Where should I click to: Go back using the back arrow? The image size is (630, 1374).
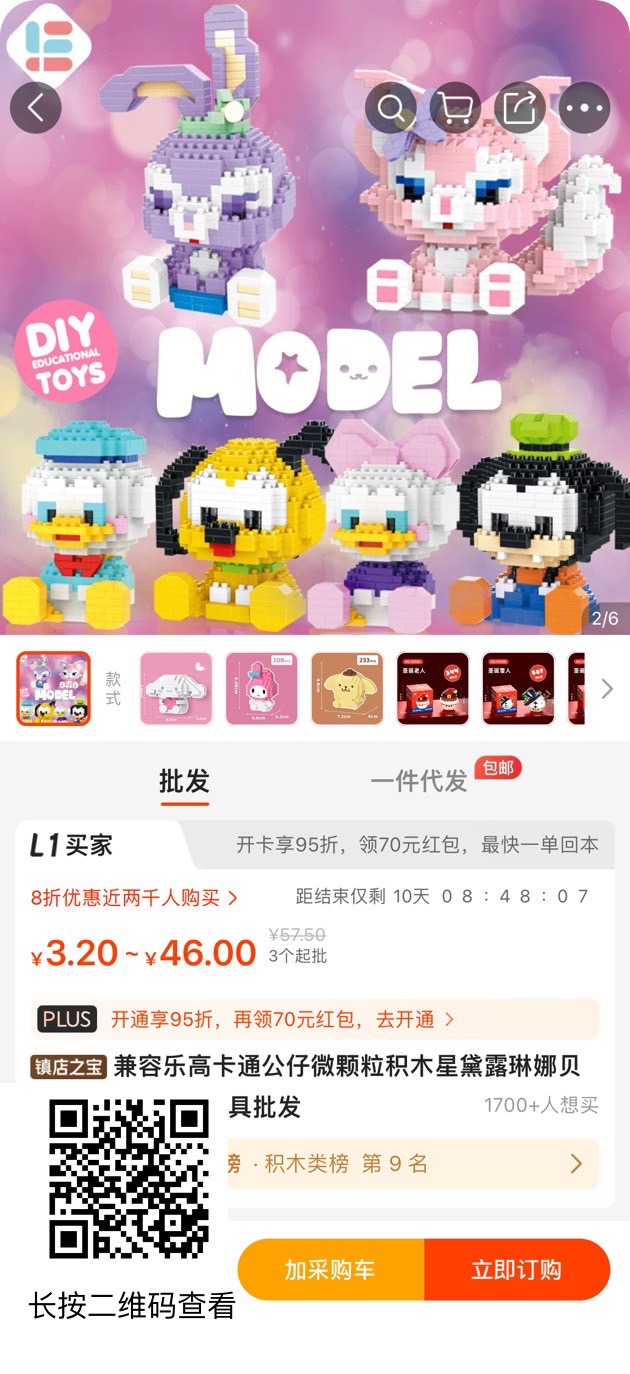click(x=36, y=107)
